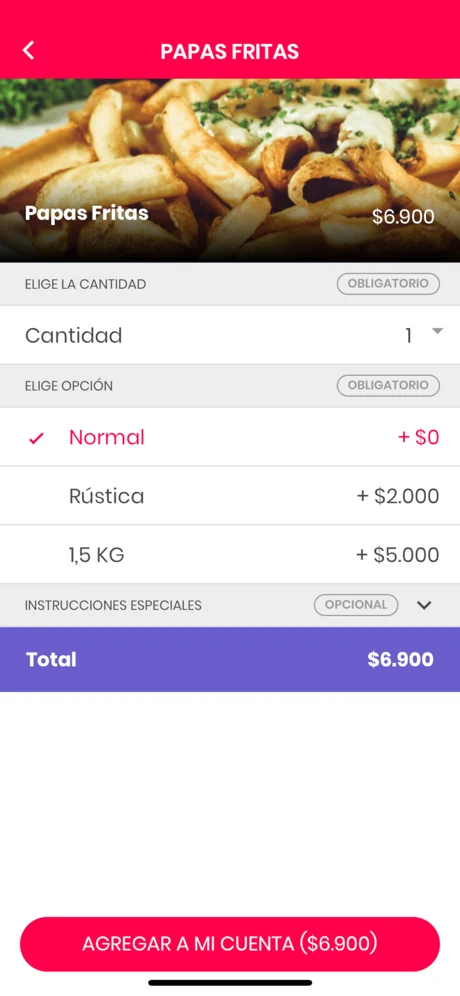Choose the Rústica option
Screen dimensions: 460x996
point(230,496)
